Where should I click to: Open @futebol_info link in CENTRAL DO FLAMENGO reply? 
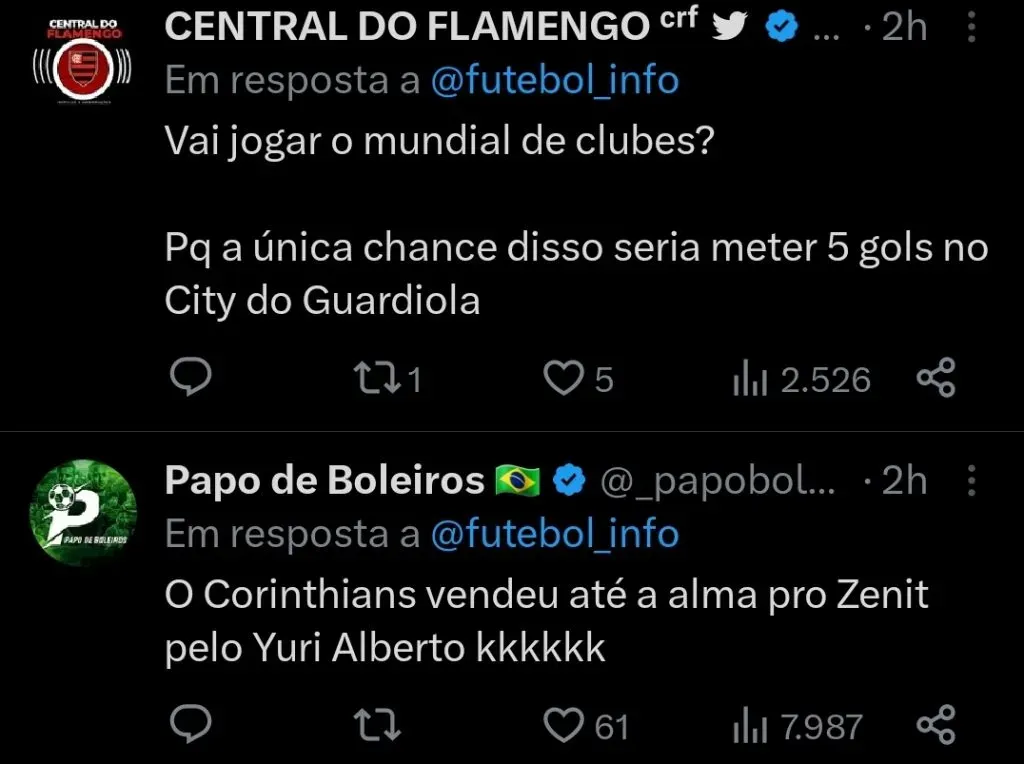pos(554,81)
